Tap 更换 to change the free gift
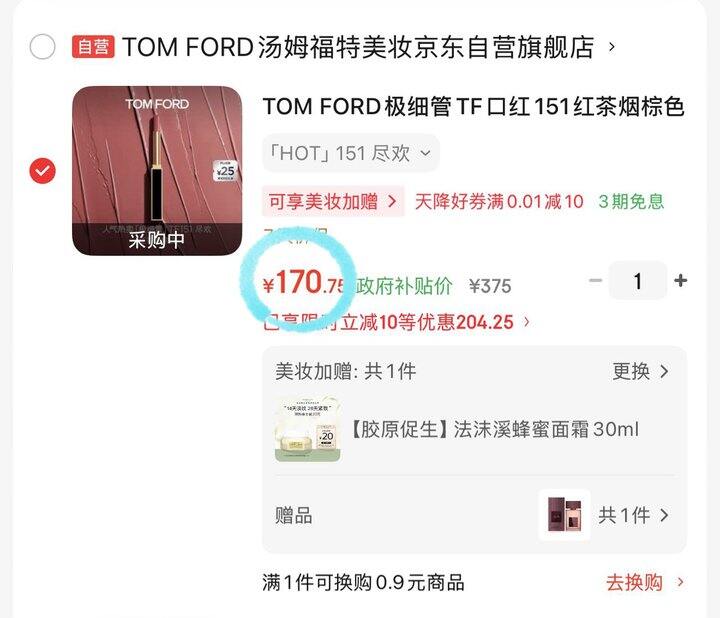Image resolution: width=720 pixels, height=618 pixels. pos(640,371)
